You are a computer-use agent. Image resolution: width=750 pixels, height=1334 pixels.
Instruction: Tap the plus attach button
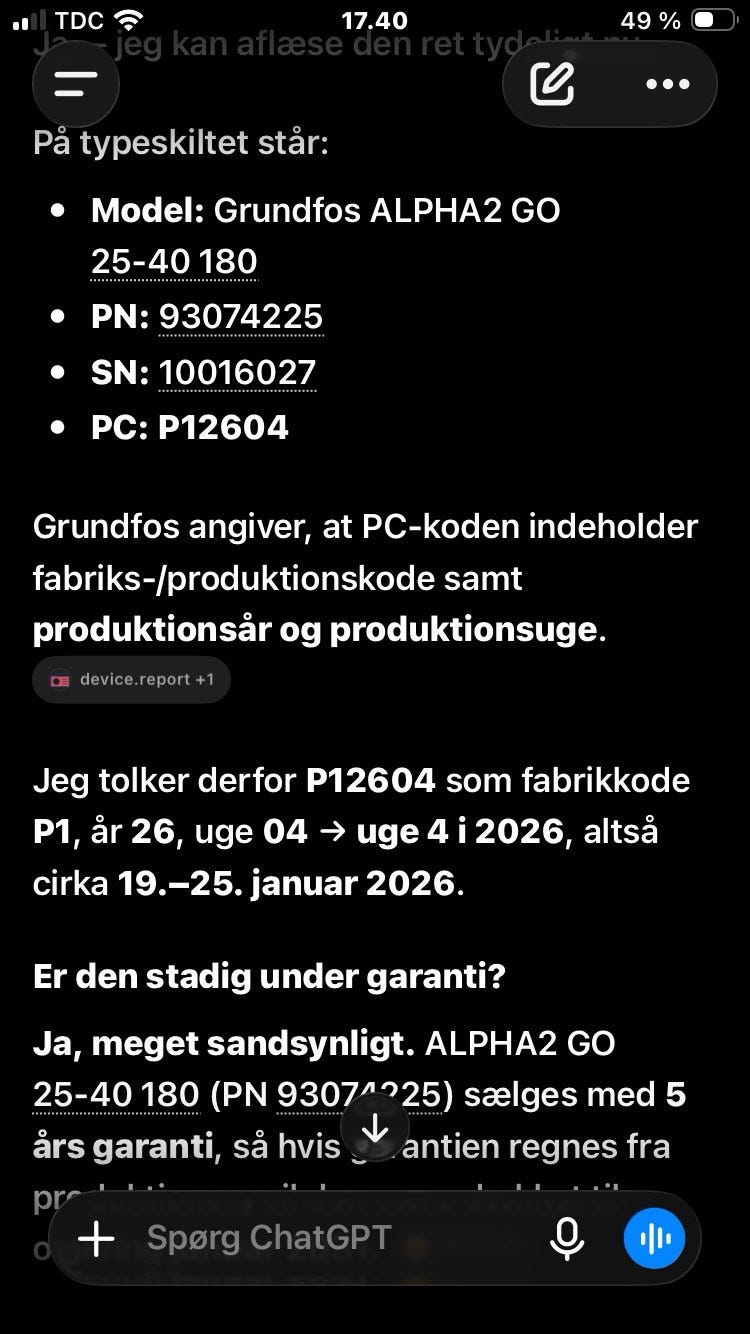coord(96,1238)
